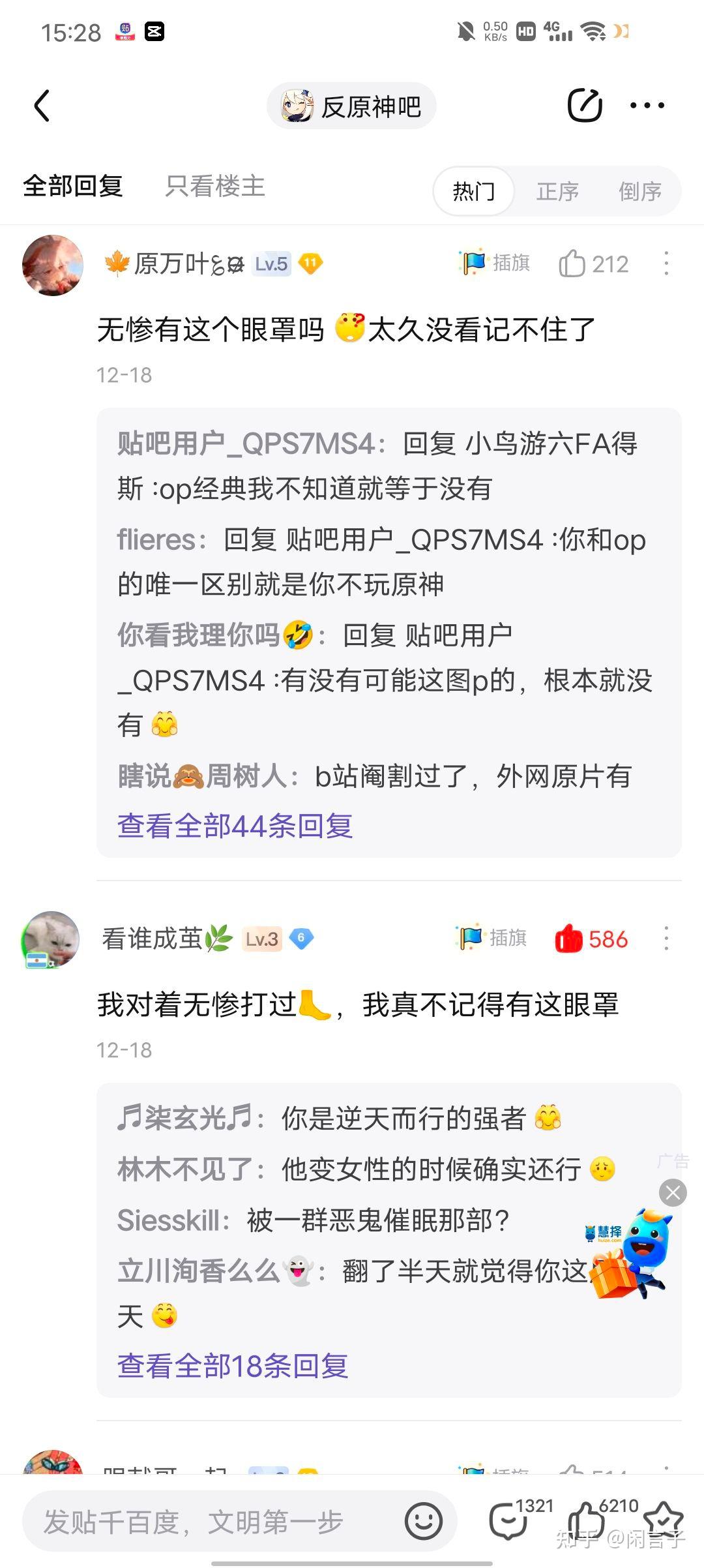Open the share icon in the top bar

pos(585,106)
